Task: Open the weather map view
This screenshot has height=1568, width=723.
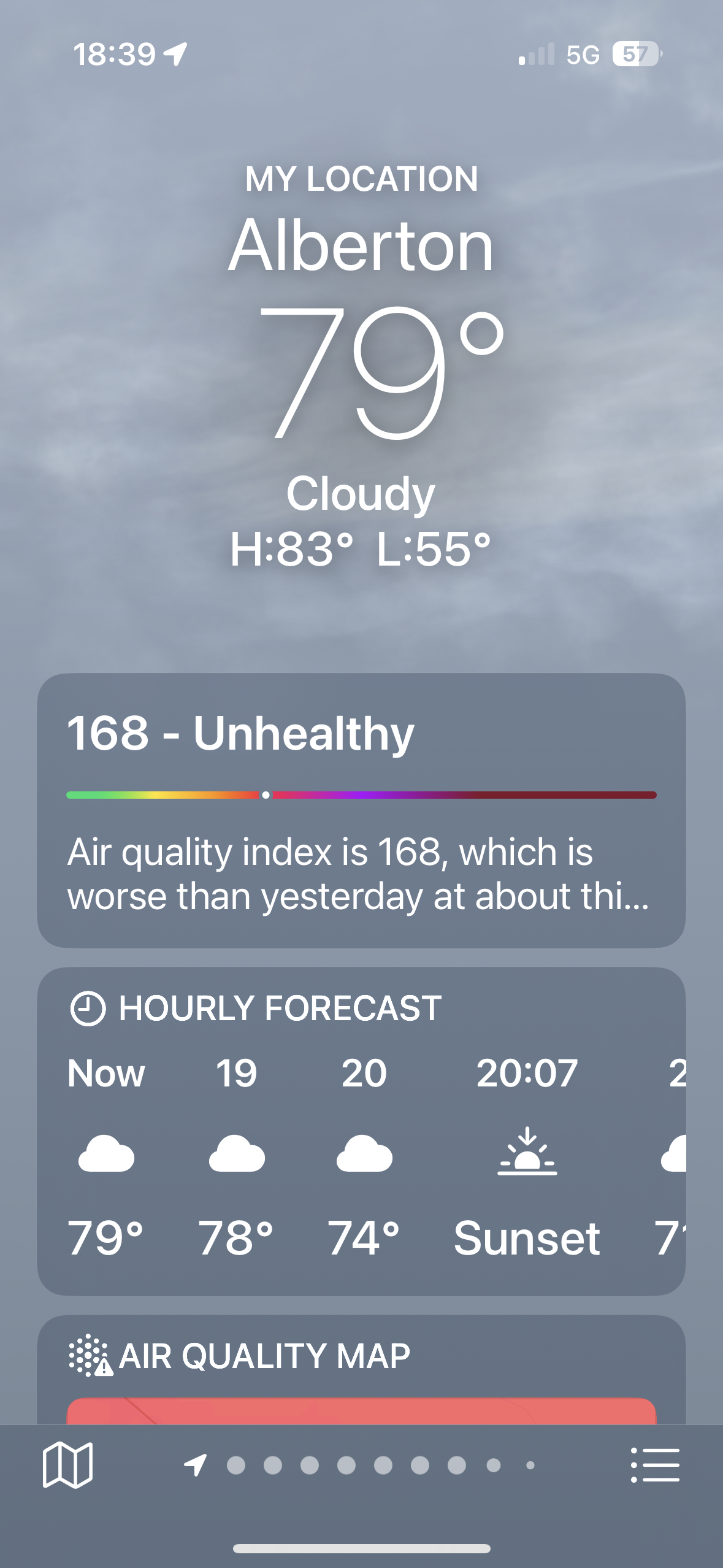Action: [67, 1465]
